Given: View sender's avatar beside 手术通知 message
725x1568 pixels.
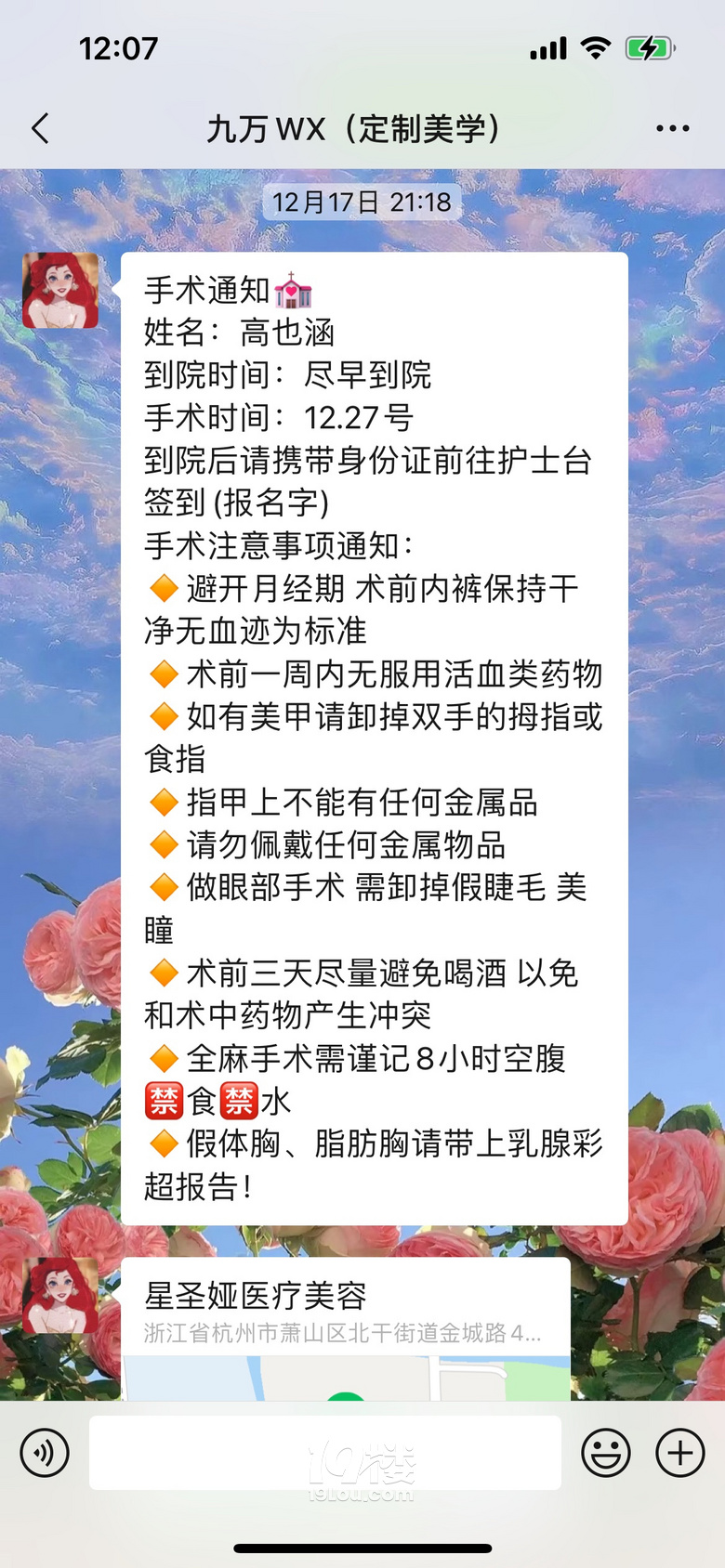Looking at the screenshot, I should 60,291.
